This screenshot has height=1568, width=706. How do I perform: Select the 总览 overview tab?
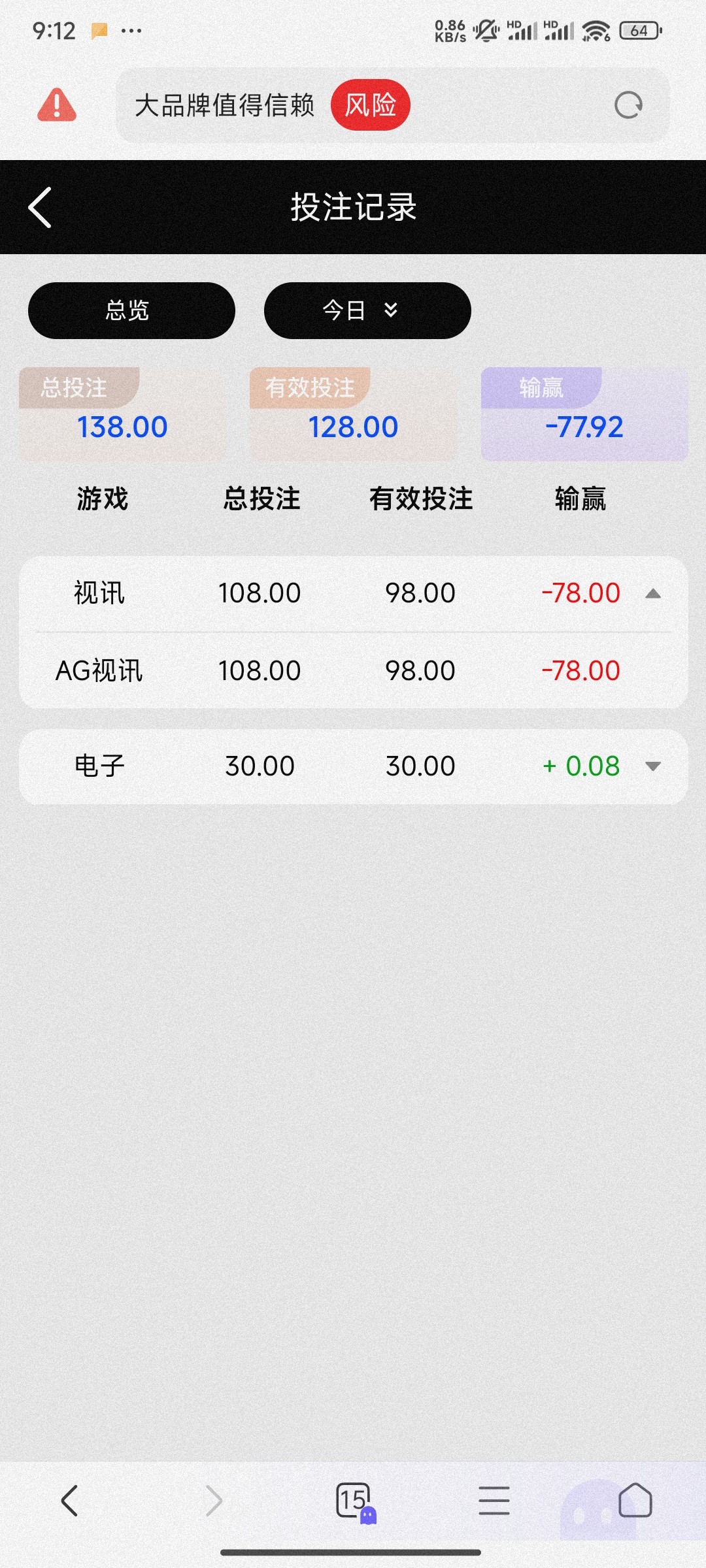point(131,311)
